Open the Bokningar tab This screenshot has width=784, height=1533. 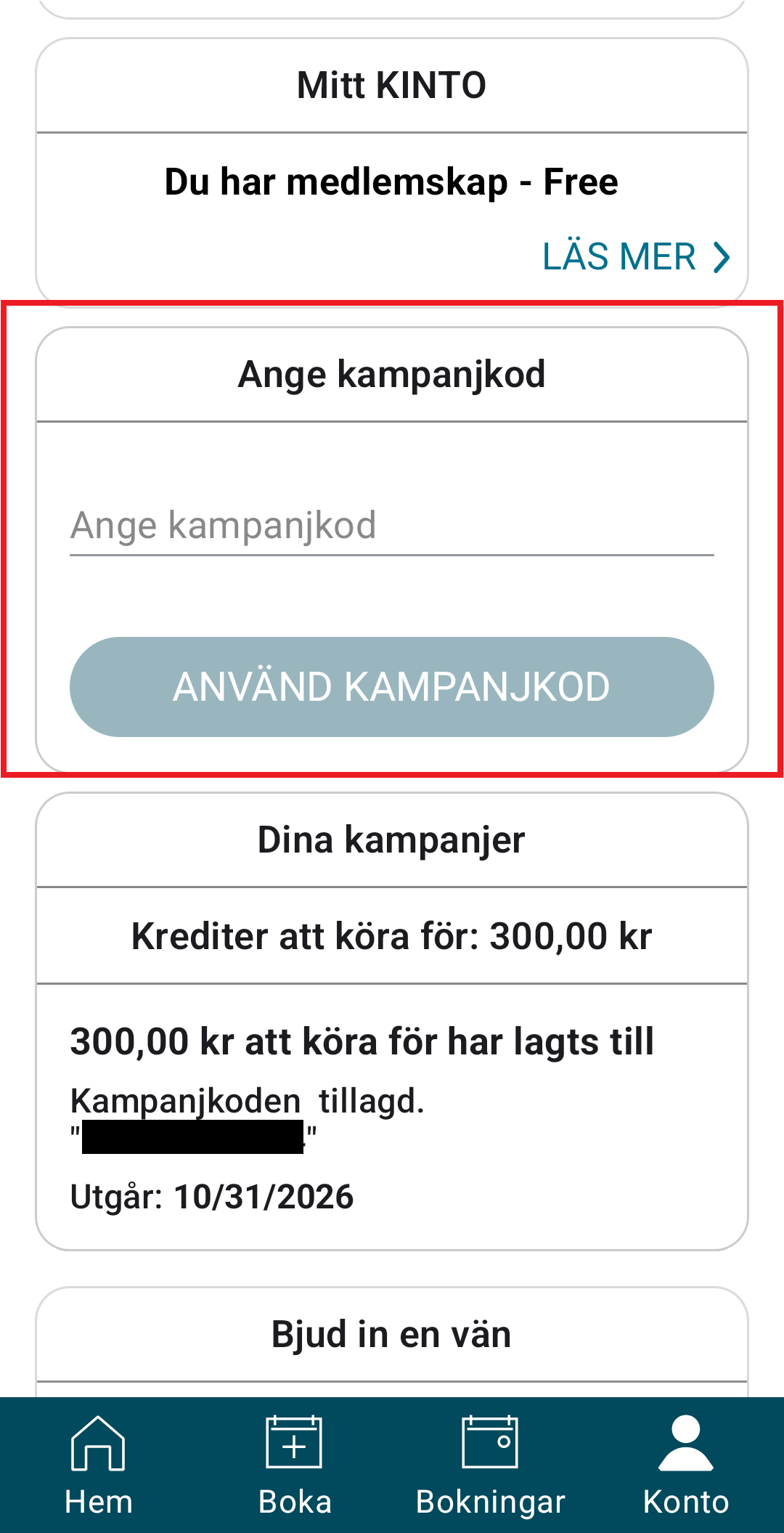pos(490,1465)
